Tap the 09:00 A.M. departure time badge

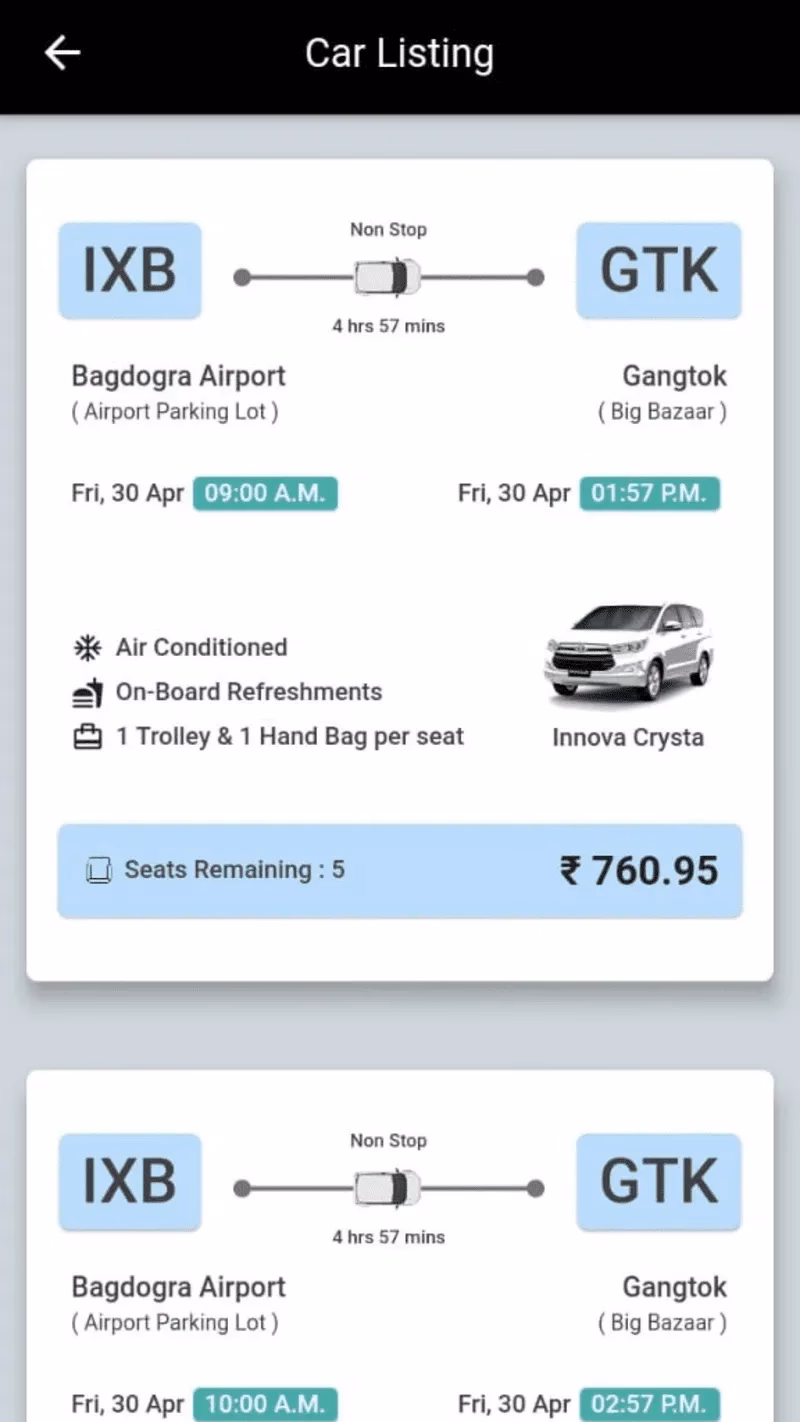[265, 493]
